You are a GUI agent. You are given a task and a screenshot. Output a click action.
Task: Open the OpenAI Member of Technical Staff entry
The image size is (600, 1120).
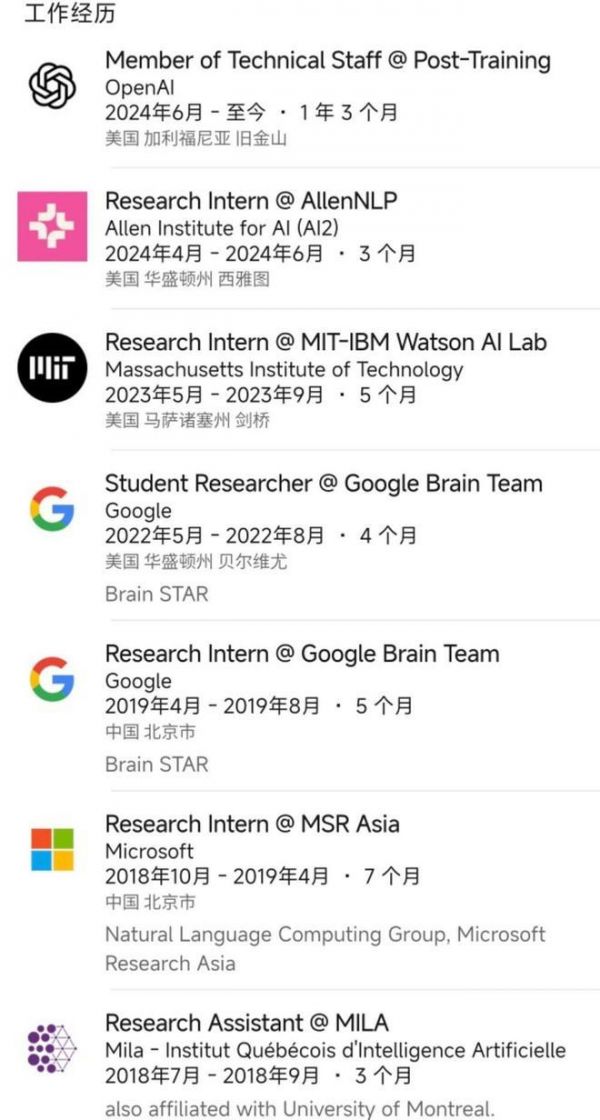(327, 61)
